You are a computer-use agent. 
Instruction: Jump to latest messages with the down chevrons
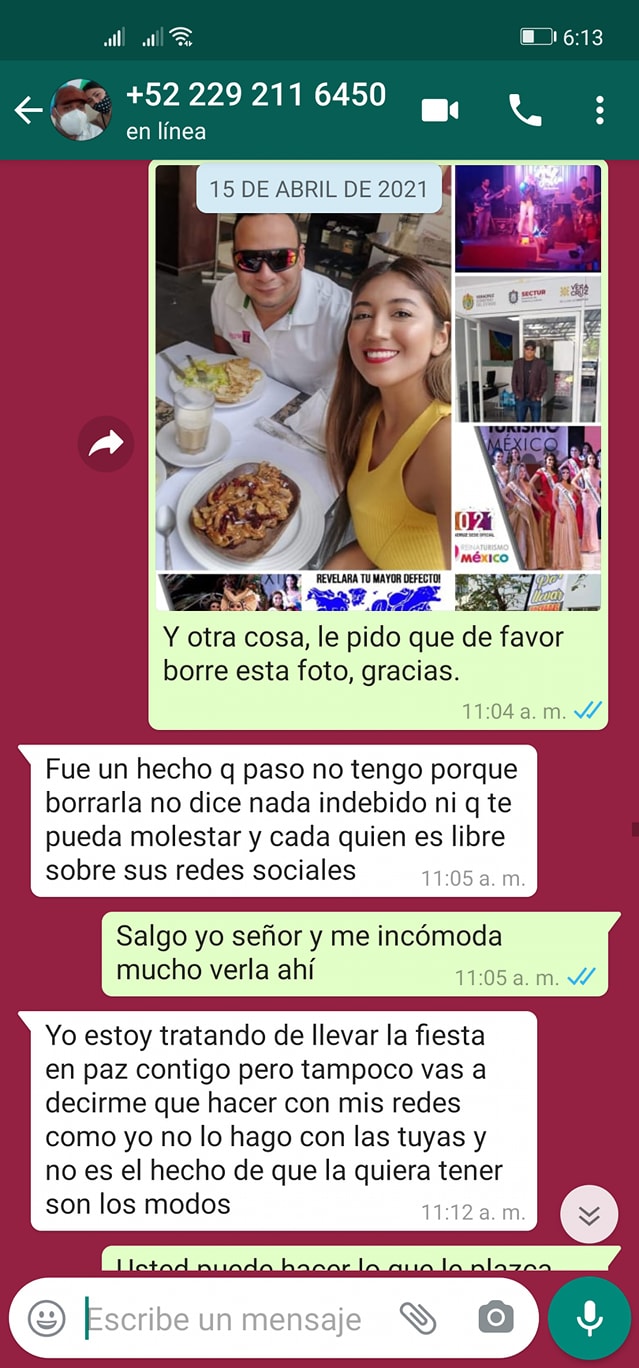tap(589, 1215)
